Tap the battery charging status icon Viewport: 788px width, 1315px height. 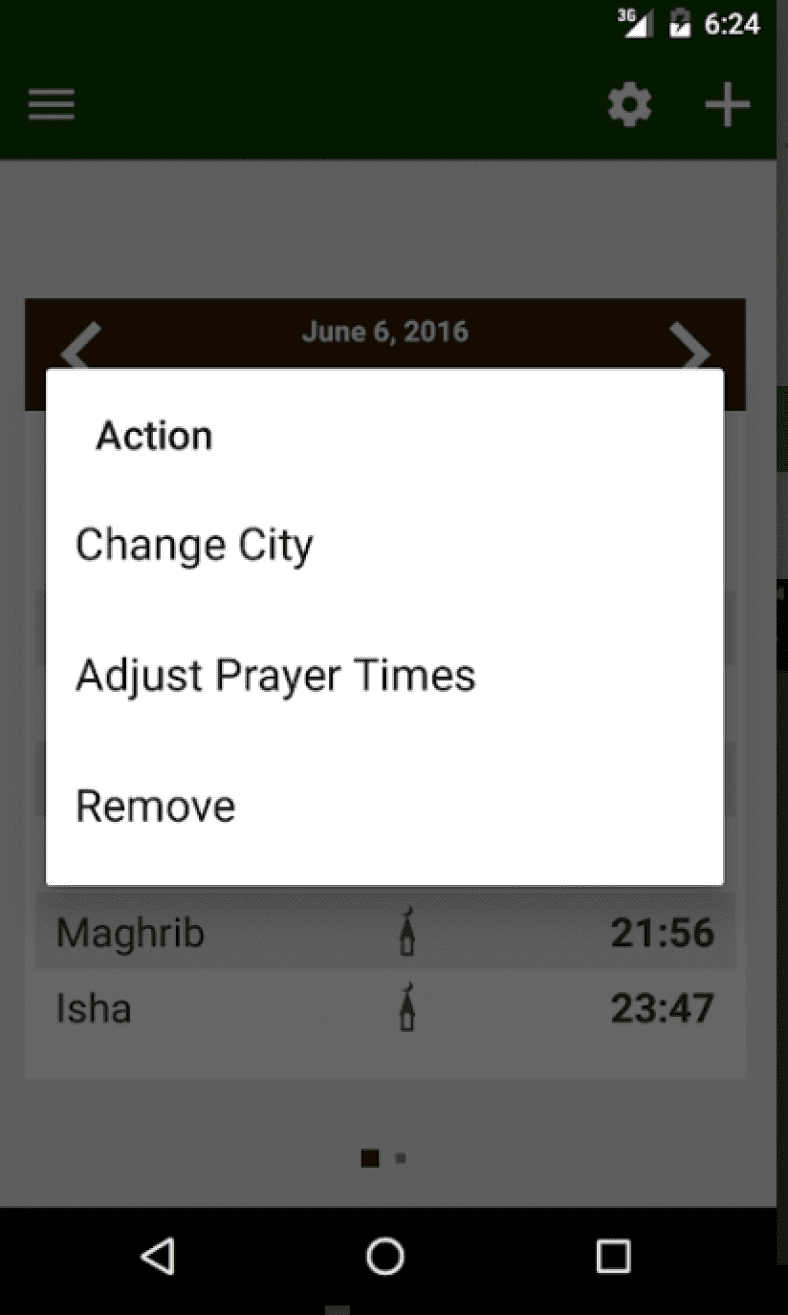tap(681, 22)
